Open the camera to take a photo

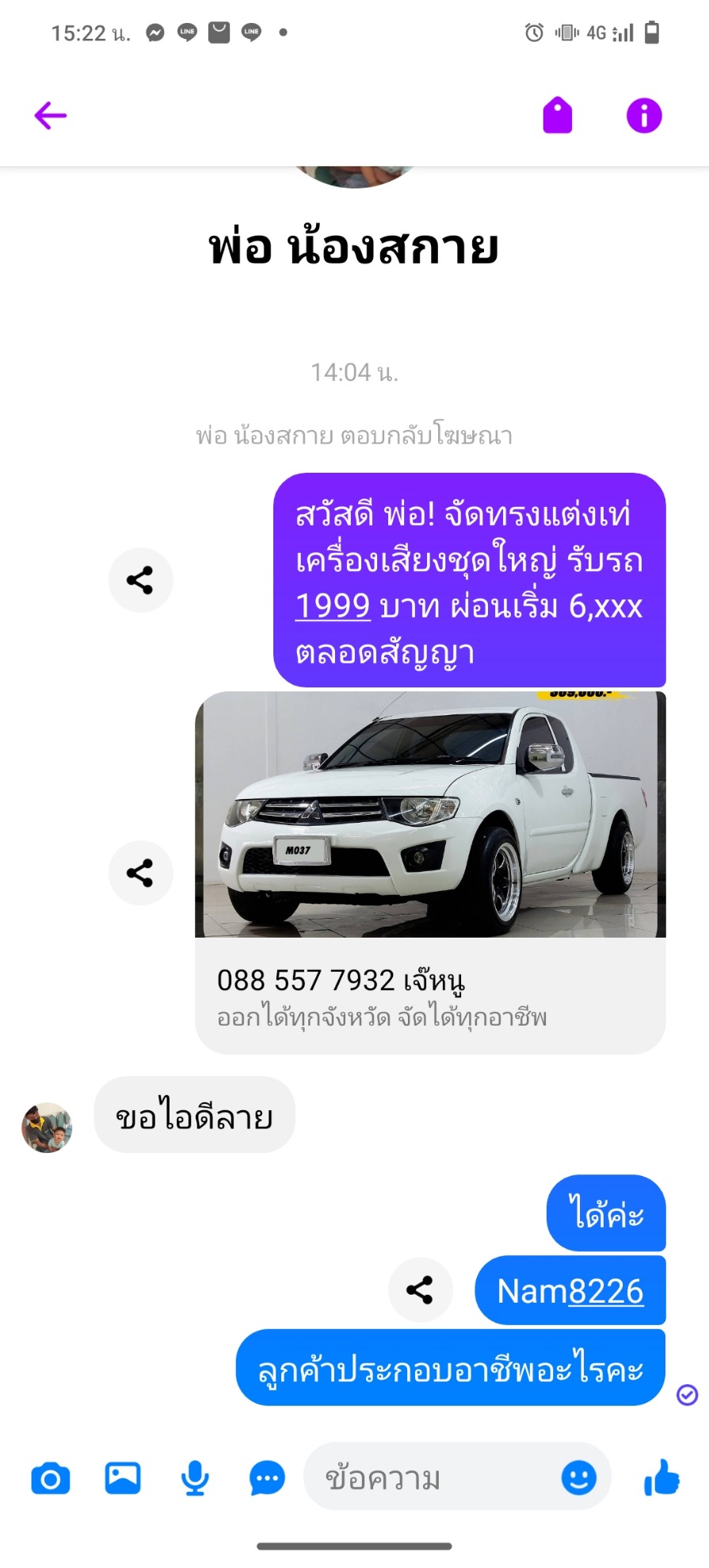click(51, 1479)
